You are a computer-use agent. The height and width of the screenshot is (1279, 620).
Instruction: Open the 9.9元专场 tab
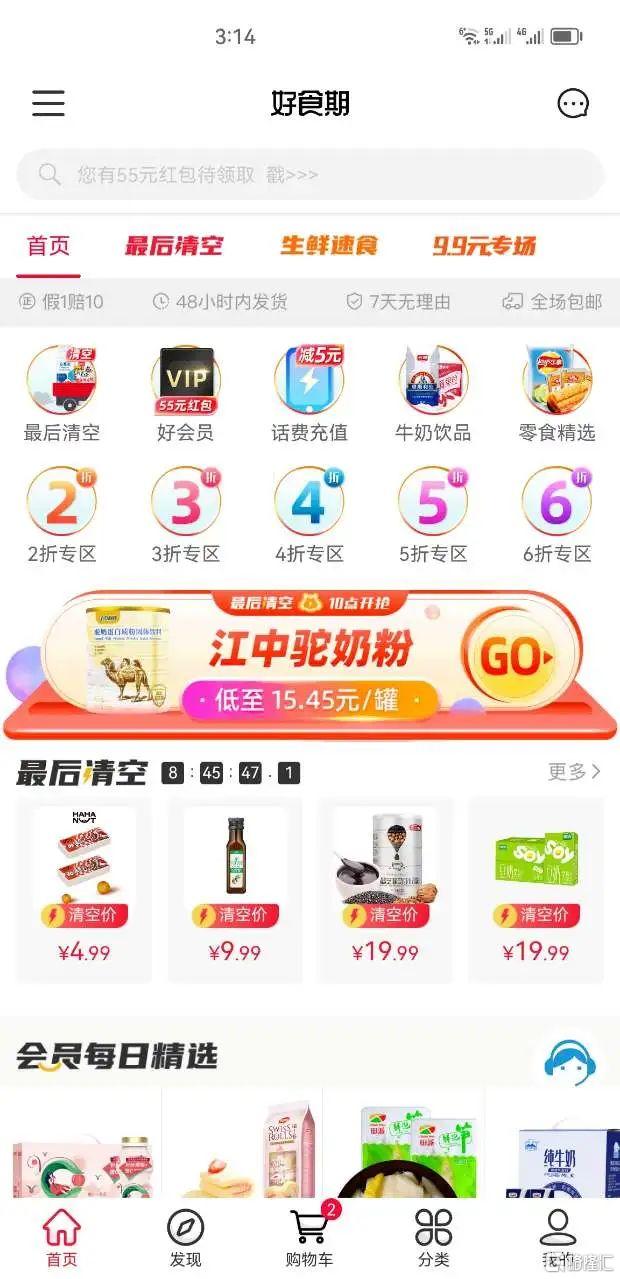pyautogui.click(x=484, y=246)
